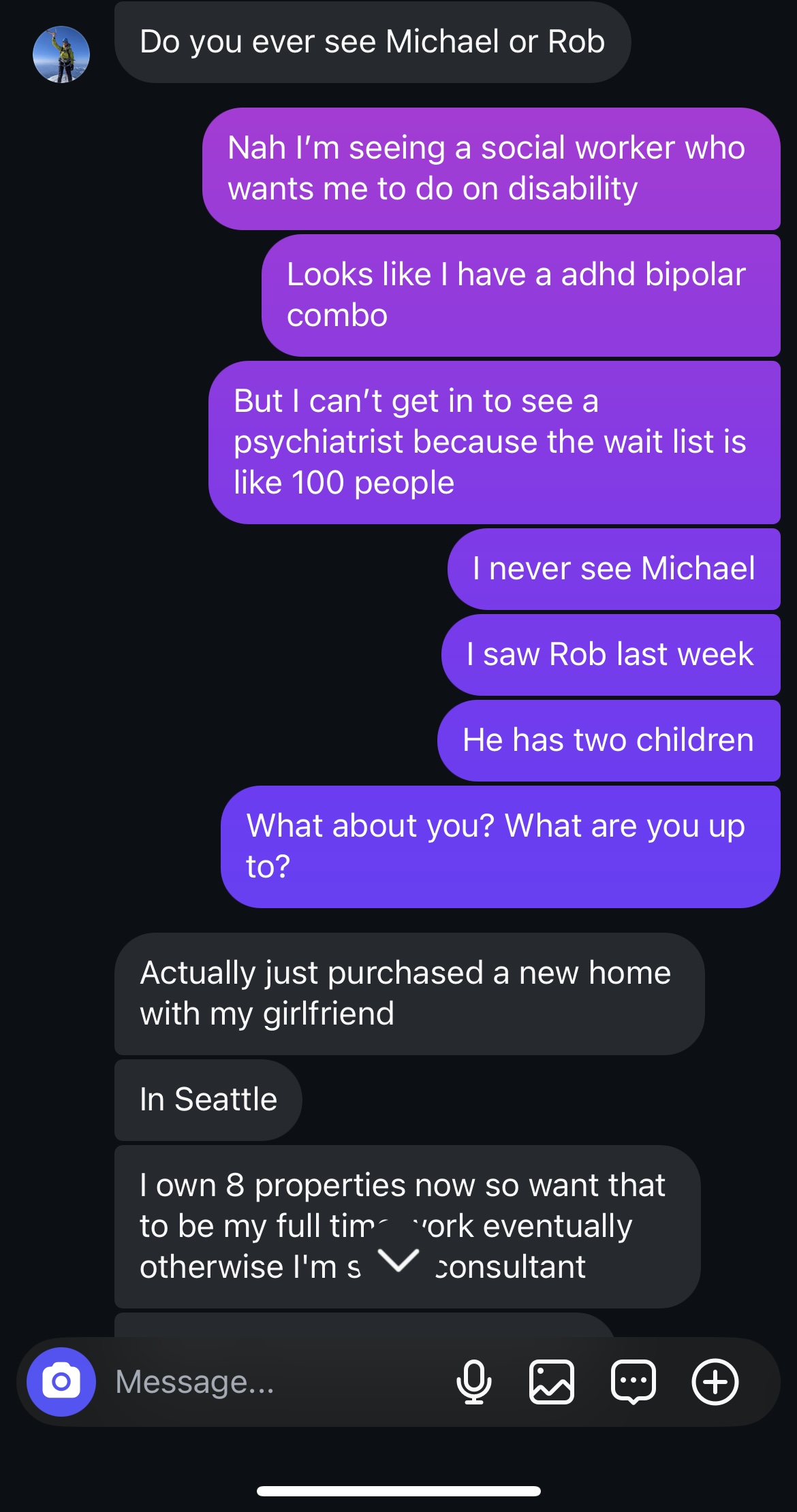
Task: Open the sender's profile picture
Action: click(61, 54)
